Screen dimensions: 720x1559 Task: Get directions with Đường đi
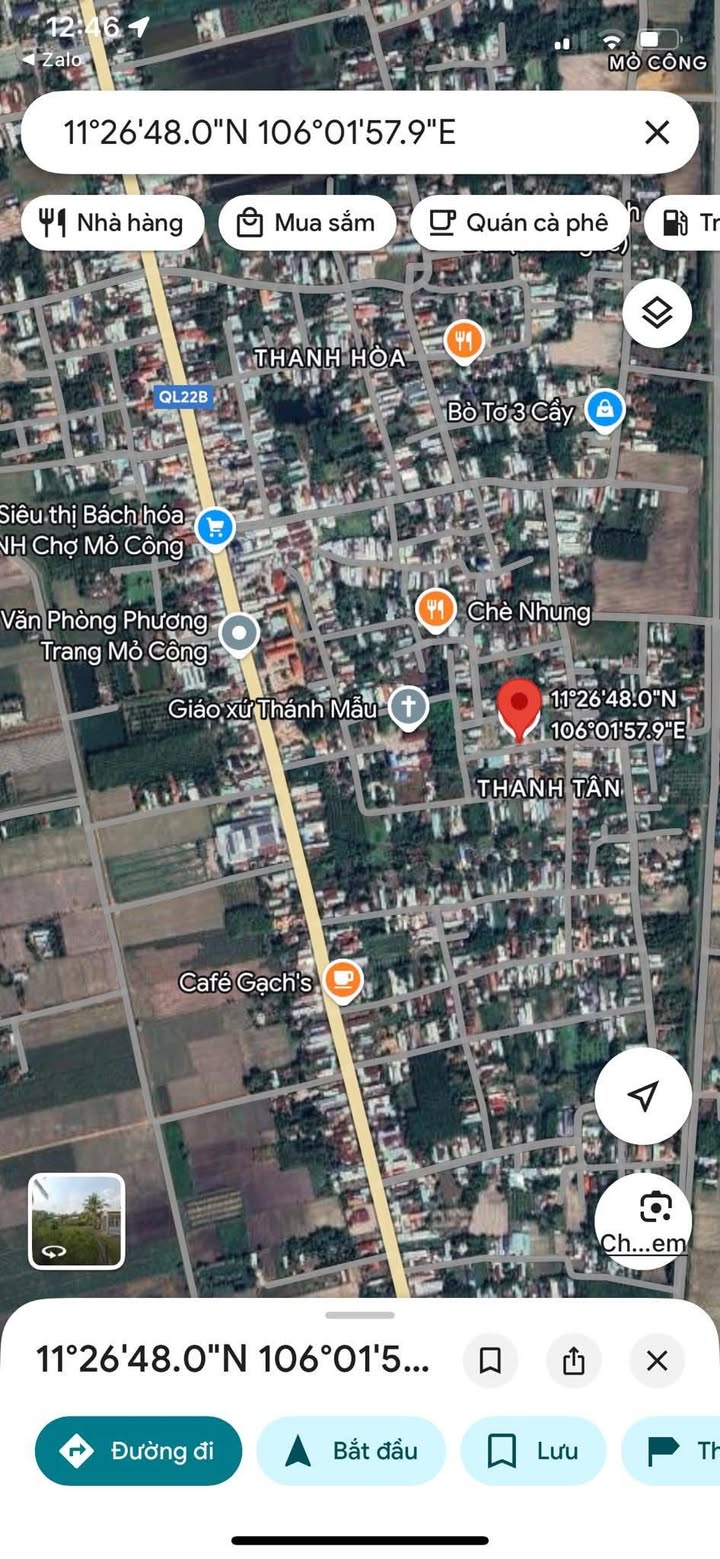(x=139, y=1451)
